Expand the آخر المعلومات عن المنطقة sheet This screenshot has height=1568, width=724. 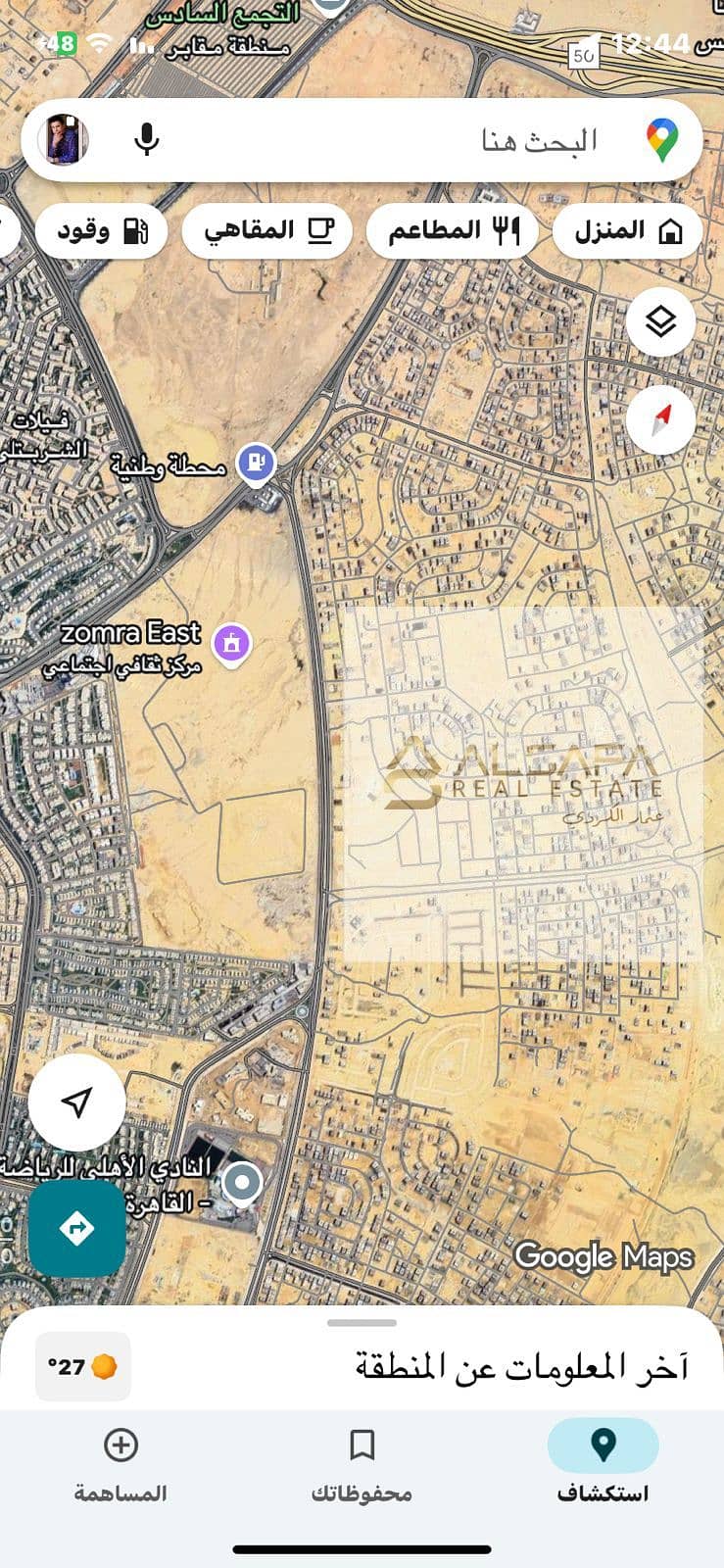(362, 1324)
